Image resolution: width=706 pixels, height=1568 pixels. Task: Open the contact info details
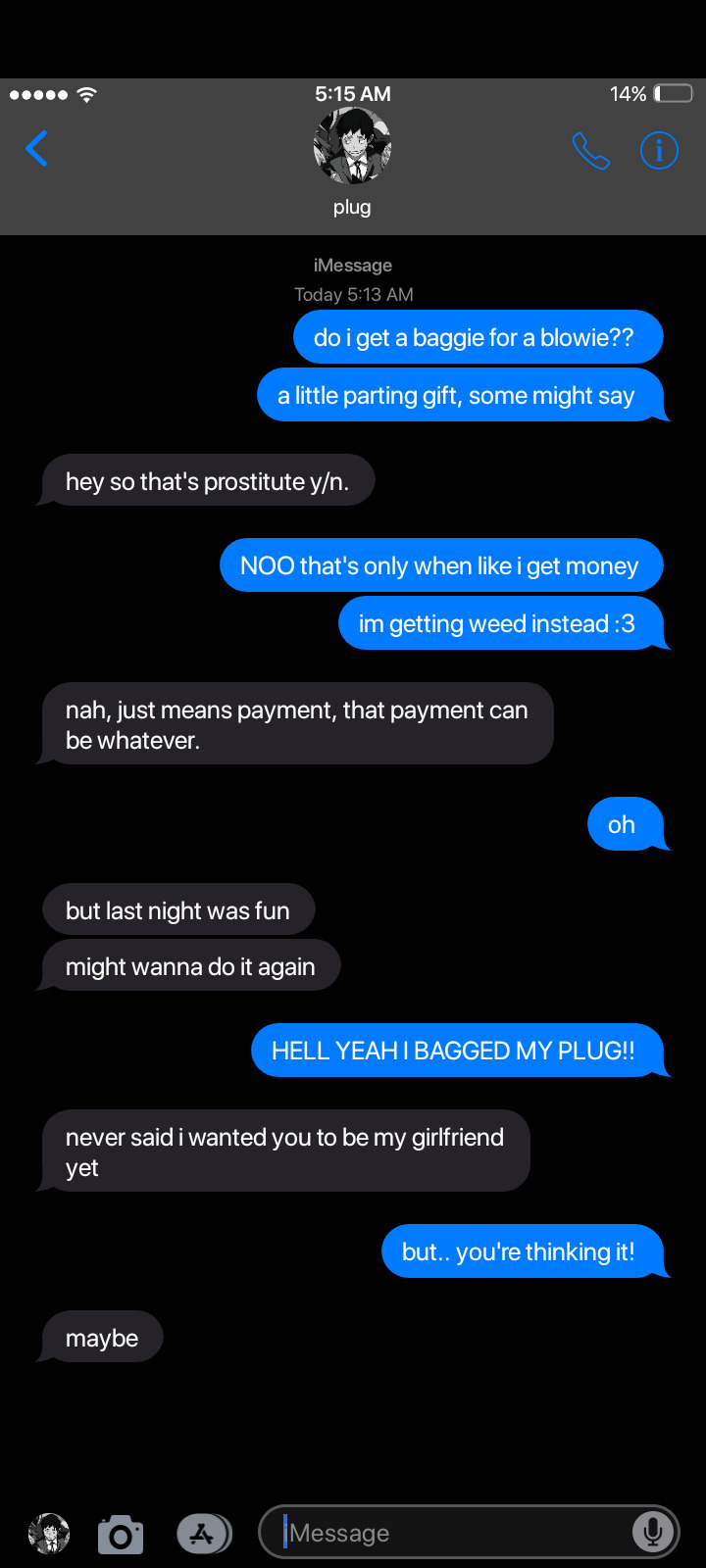[659, 151]
